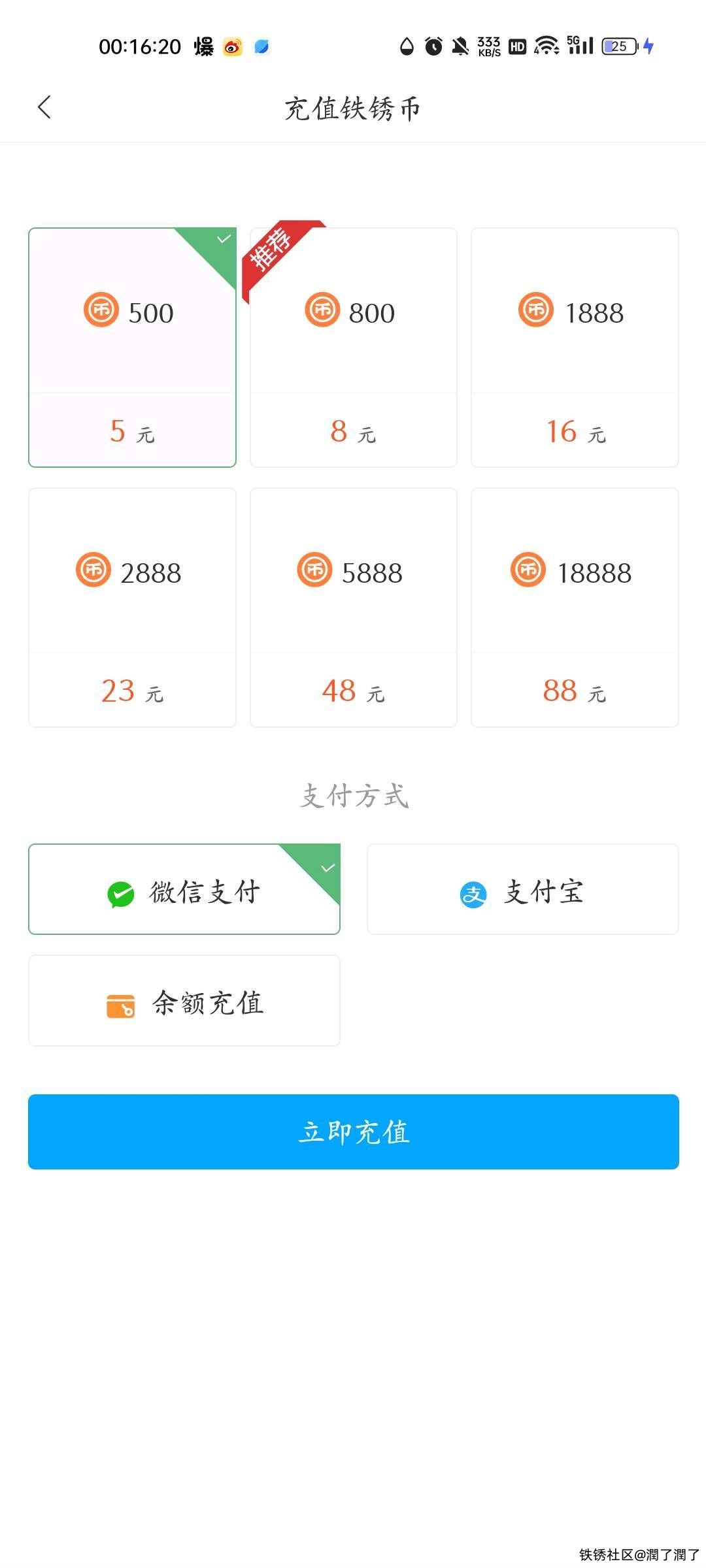Choose the 18888 coins for 88 元 package
This screenshot has height=1568, width=706.
(x=575, y=608)
